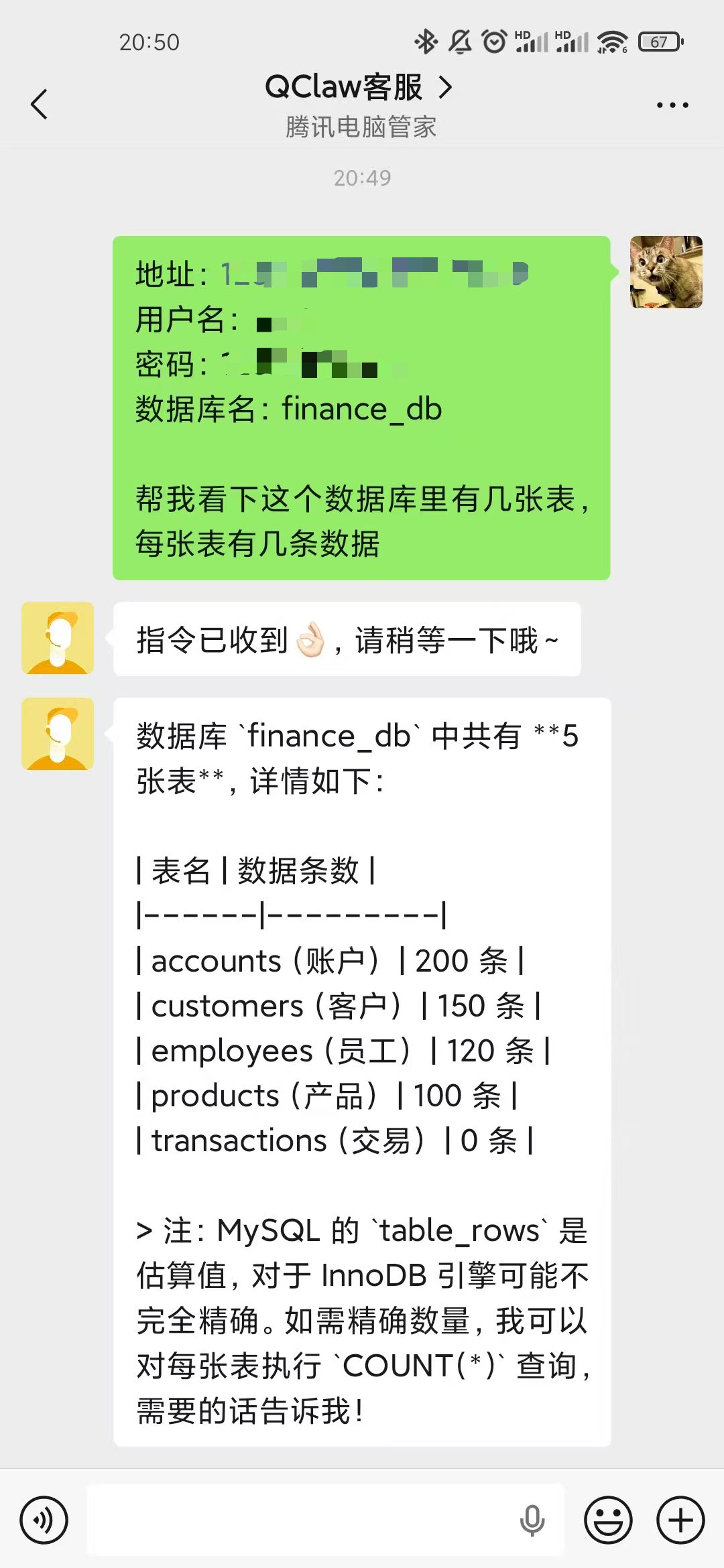Open the plus attachments menu

(680, 1519)
